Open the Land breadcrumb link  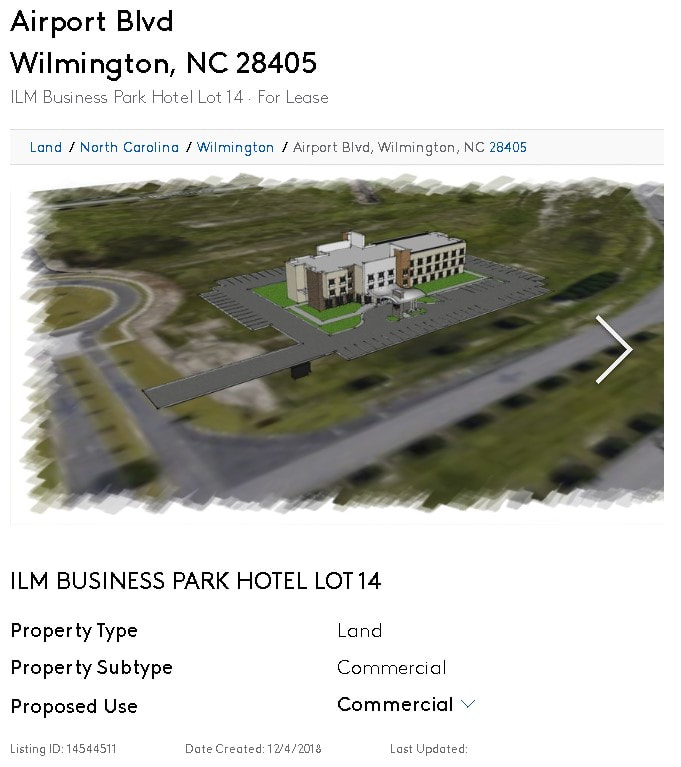click(x=46, y=147)
